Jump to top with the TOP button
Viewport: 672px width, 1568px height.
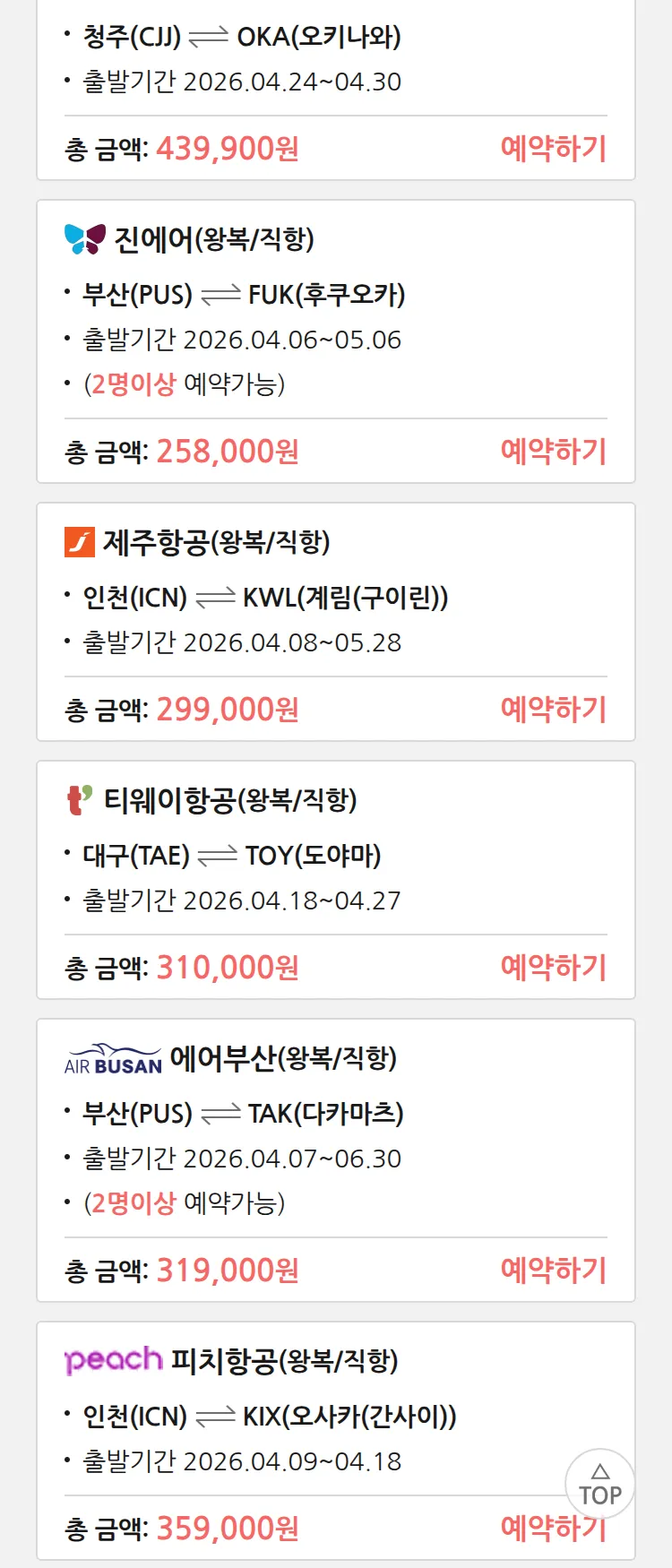(x=599, y=1485)
